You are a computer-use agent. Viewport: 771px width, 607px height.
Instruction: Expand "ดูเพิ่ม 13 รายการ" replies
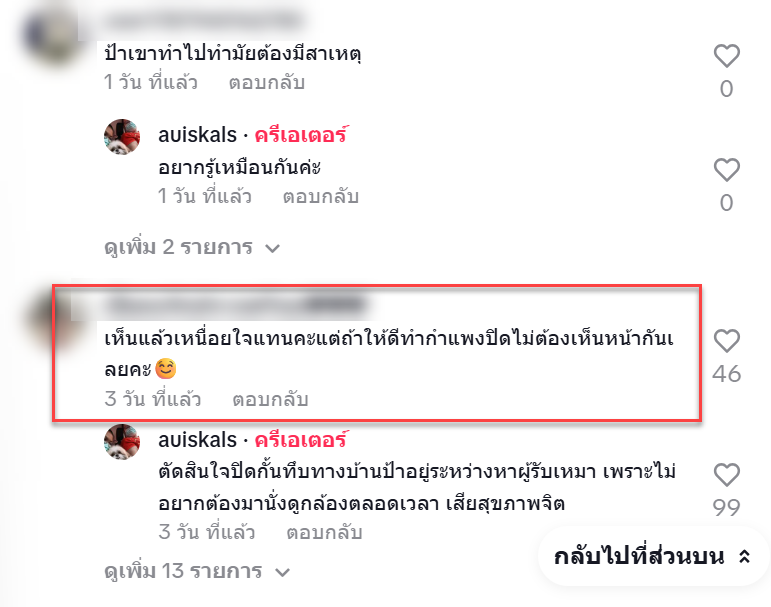coord(197,572)
